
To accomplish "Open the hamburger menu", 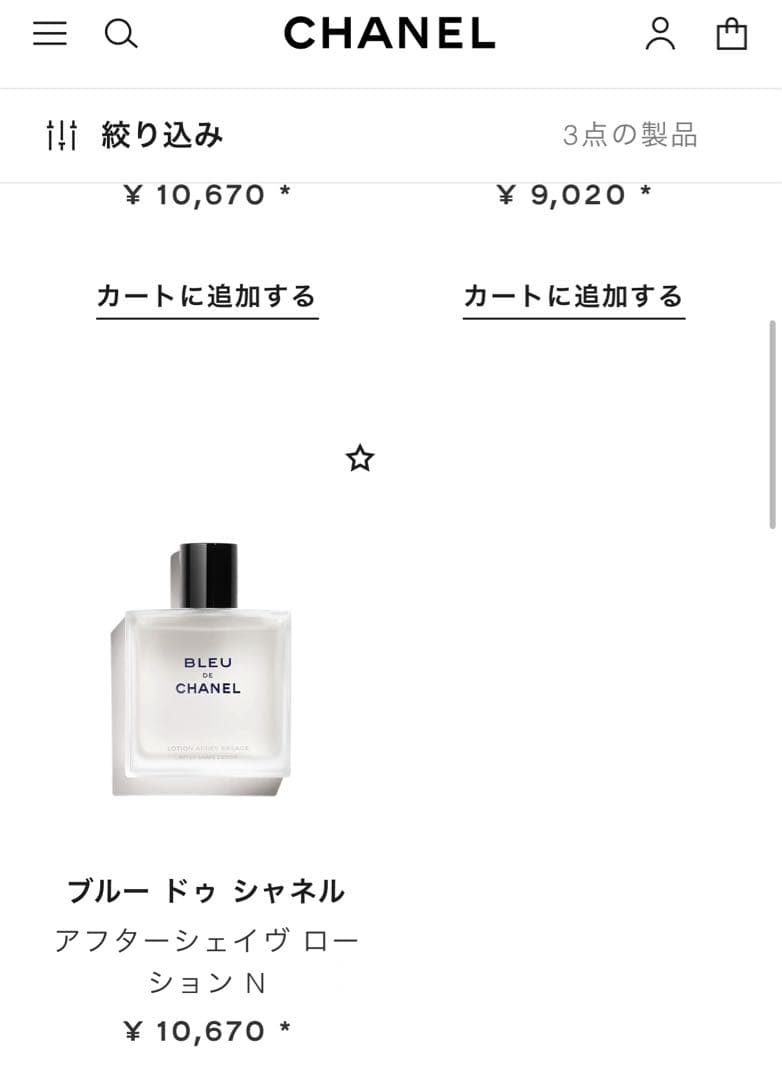I will (x=49, y=34).
